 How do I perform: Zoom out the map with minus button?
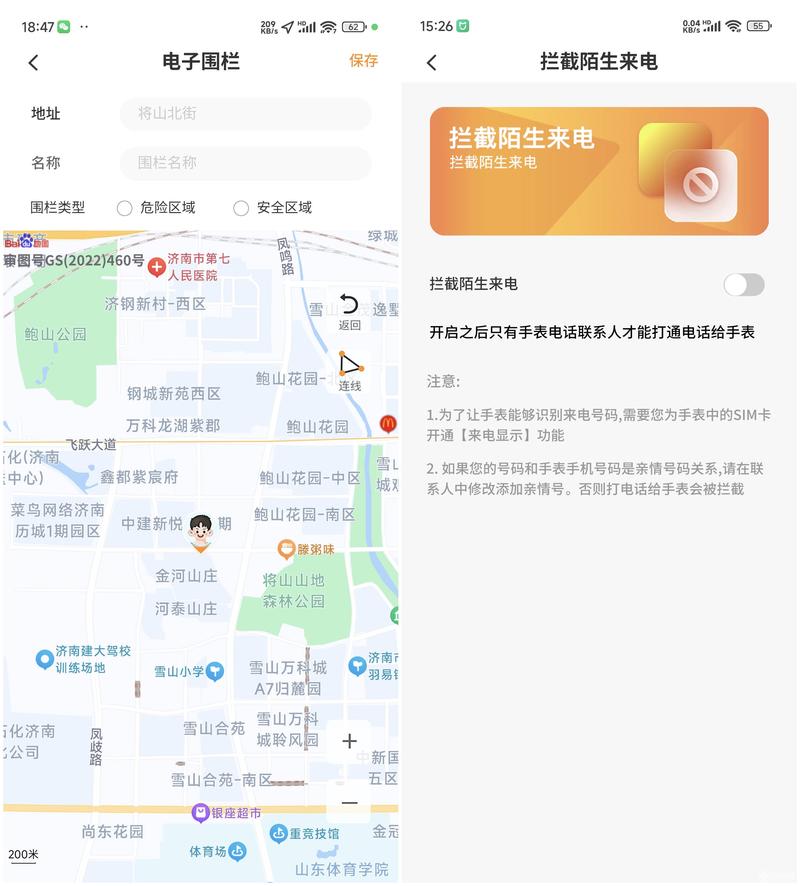tap(349, 802)
